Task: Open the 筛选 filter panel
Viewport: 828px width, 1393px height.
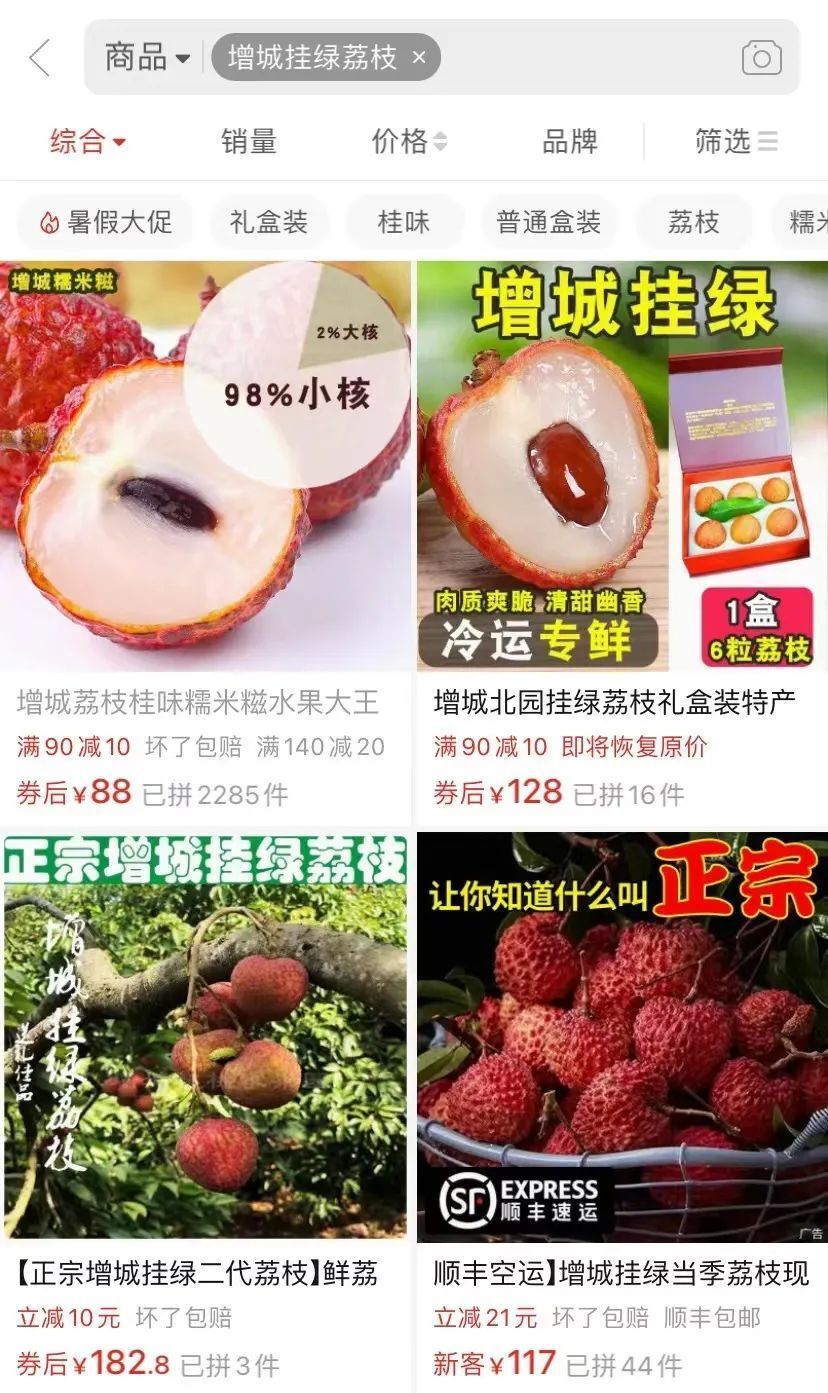Action: pyautogui.click(x=736, y=142)
